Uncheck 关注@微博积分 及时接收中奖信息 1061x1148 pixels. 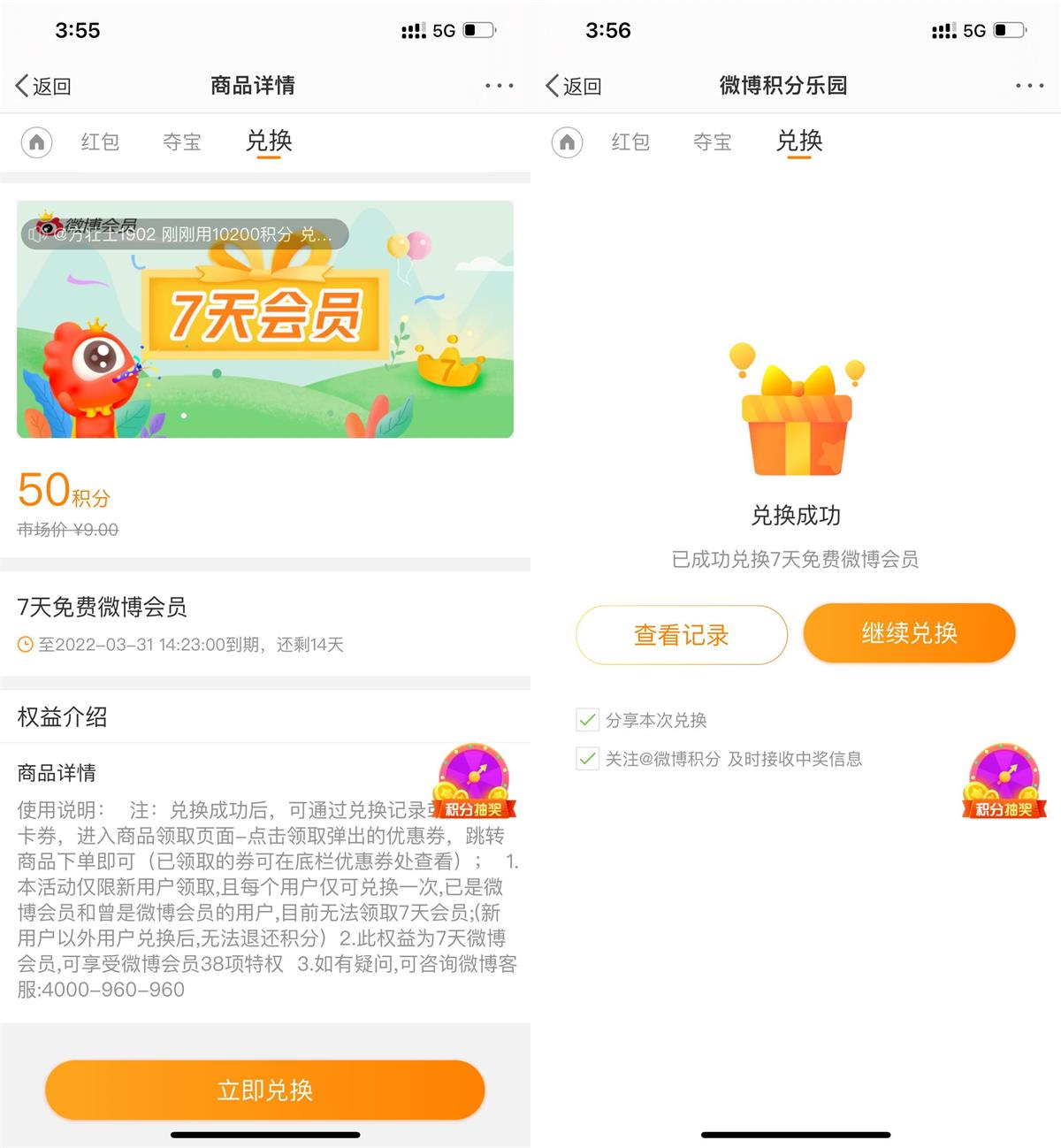(587, 759)
